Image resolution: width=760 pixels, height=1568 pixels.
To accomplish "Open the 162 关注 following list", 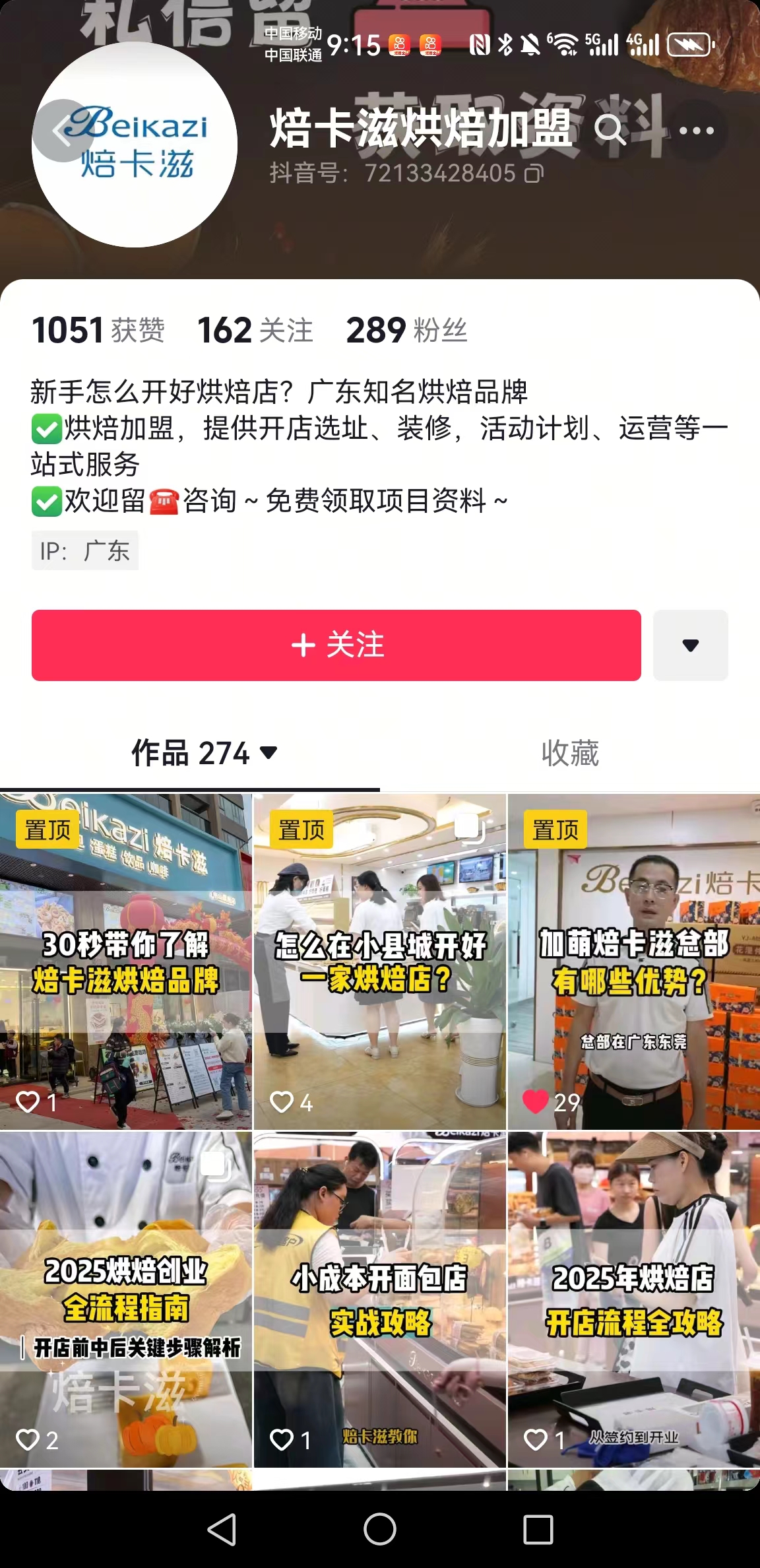I will coord(255,330).
